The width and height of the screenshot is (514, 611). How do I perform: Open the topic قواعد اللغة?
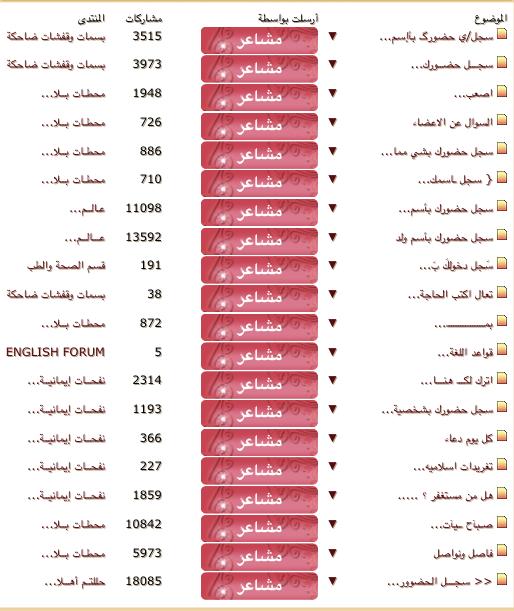point(465,353)
